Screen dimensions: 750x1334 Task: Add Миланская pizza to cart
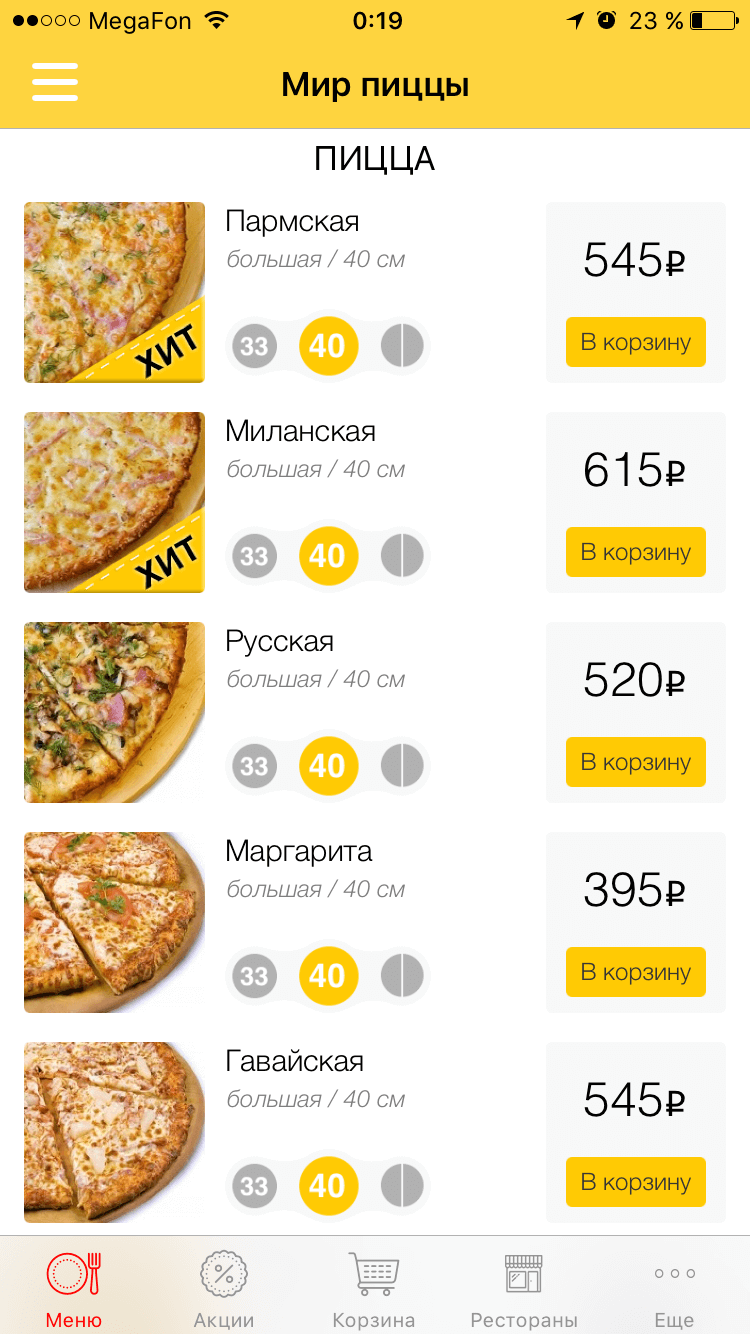[636, 552]
